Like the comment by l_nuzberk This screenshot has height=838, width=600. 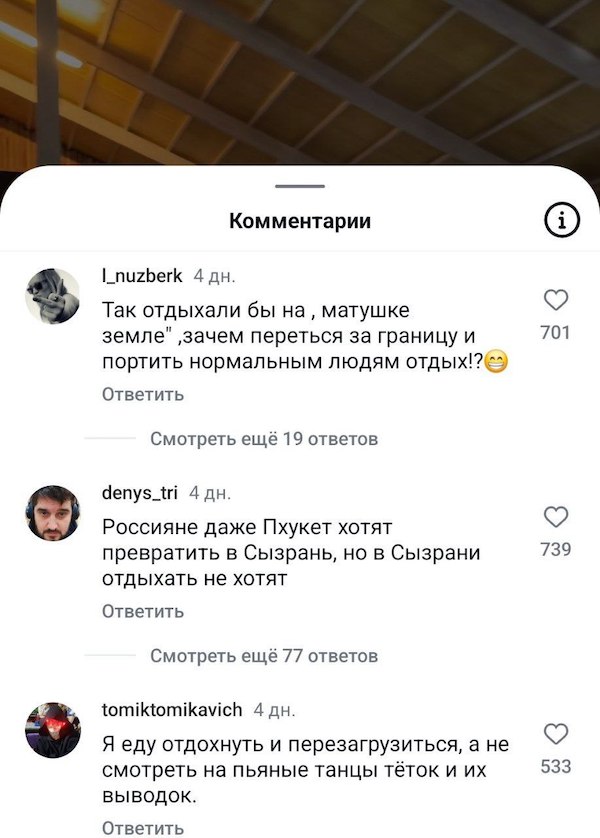tap(555, 300)
